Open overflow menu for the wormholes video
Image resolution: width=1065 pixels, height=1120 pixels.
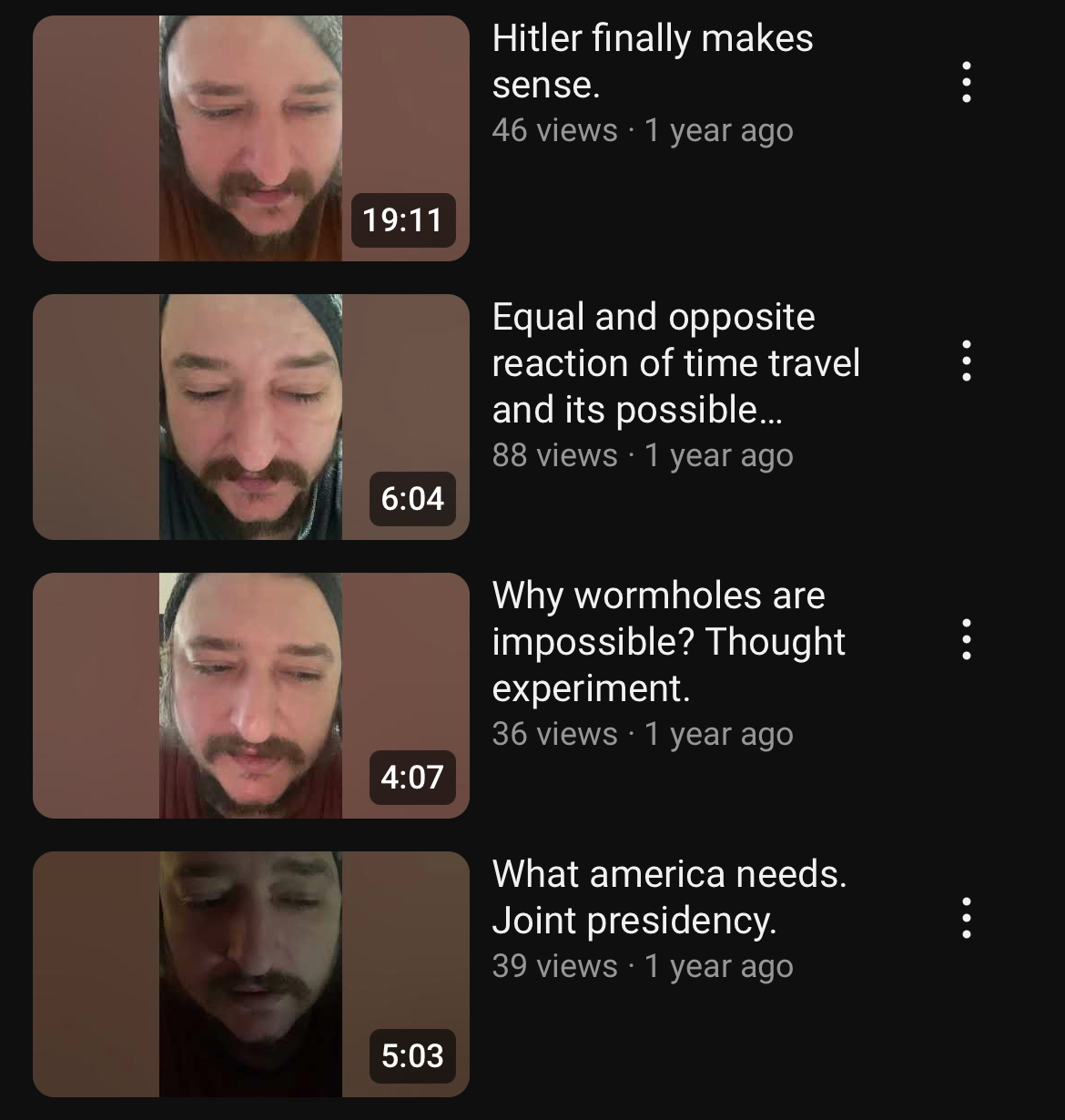pos(966,640)
